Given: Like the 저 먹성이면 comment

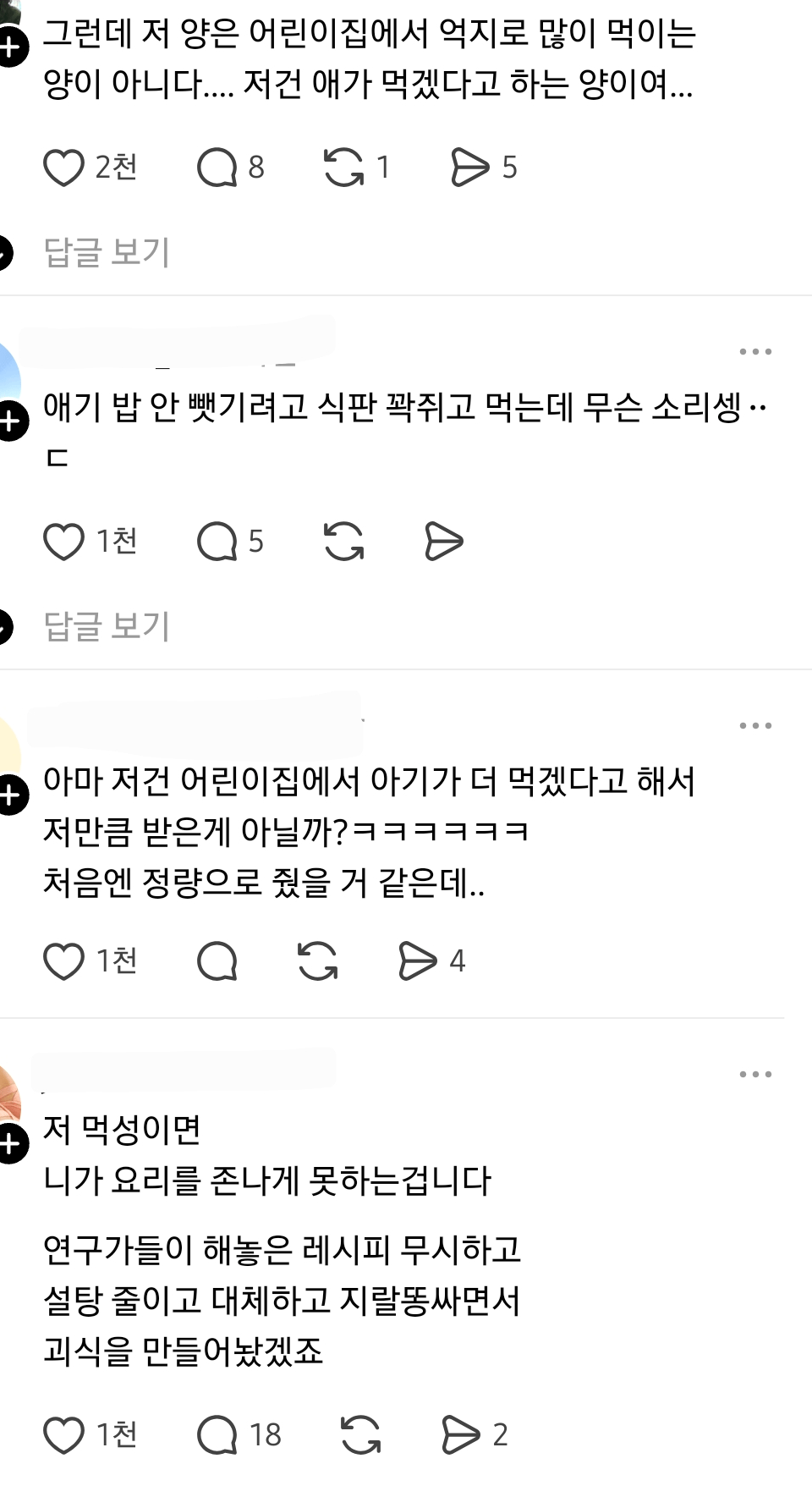Looking at the screenshot, I should (x=64, y=1435).
